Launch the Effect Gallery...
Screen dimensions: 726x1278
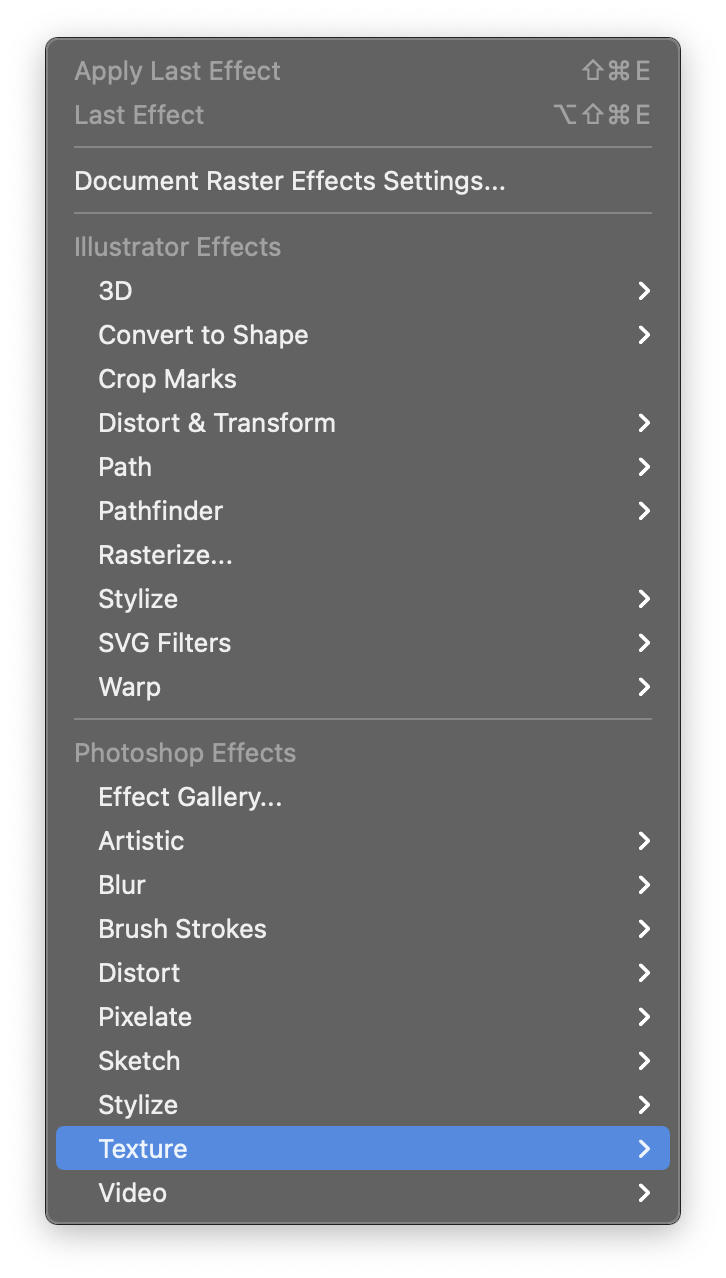coord(190,797)
